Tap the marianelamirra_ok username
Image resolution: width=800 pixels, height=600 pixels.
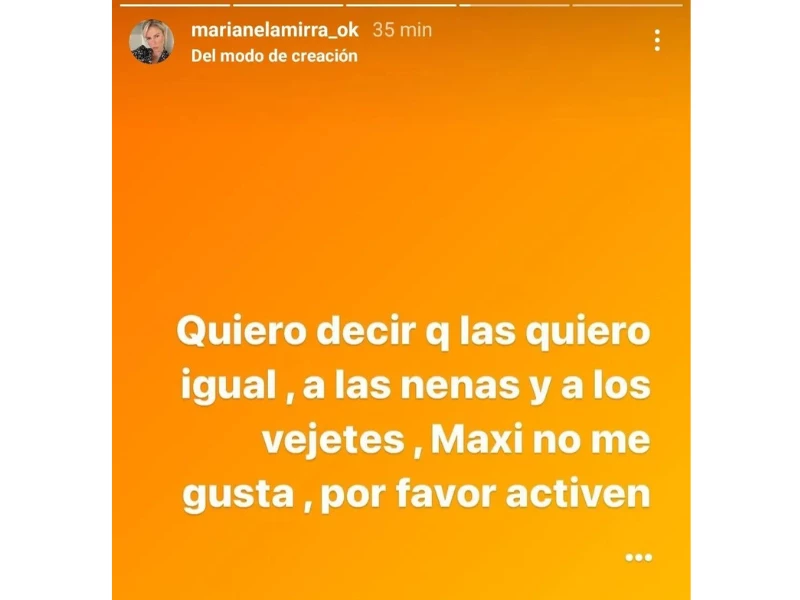274,30
